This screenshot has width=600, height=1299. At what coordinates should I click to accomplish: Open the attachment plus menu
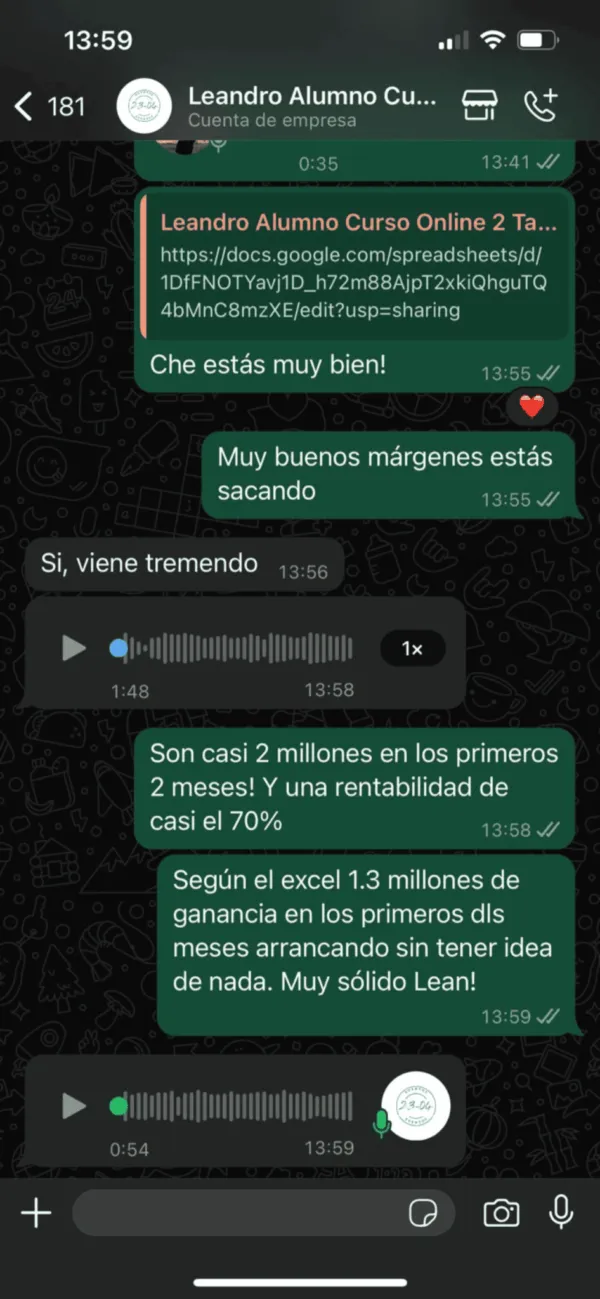(36, 1213)
